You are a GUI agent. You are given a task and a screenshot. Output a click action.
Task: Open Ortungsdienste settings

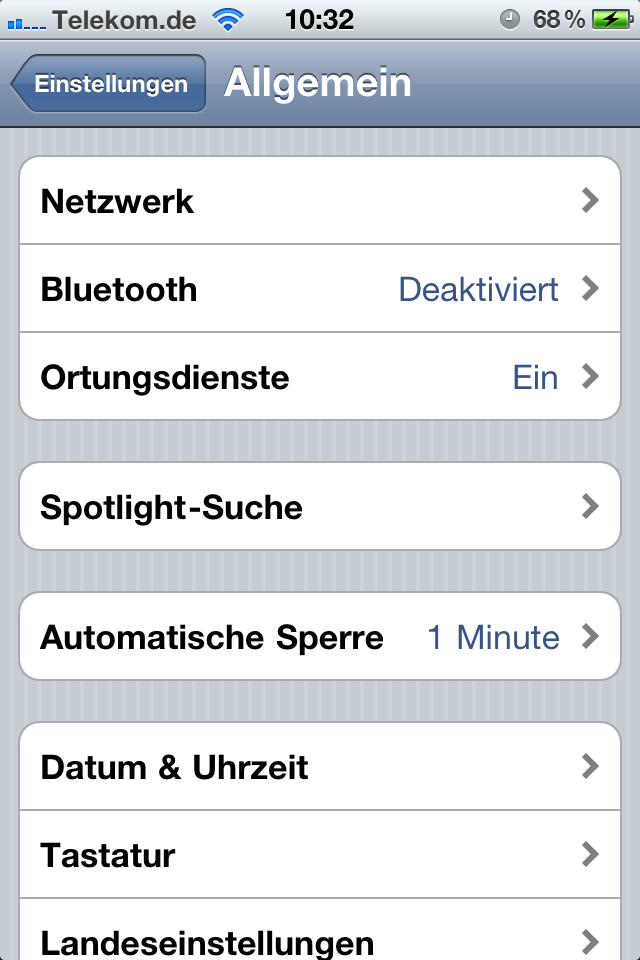pos(320,377)
